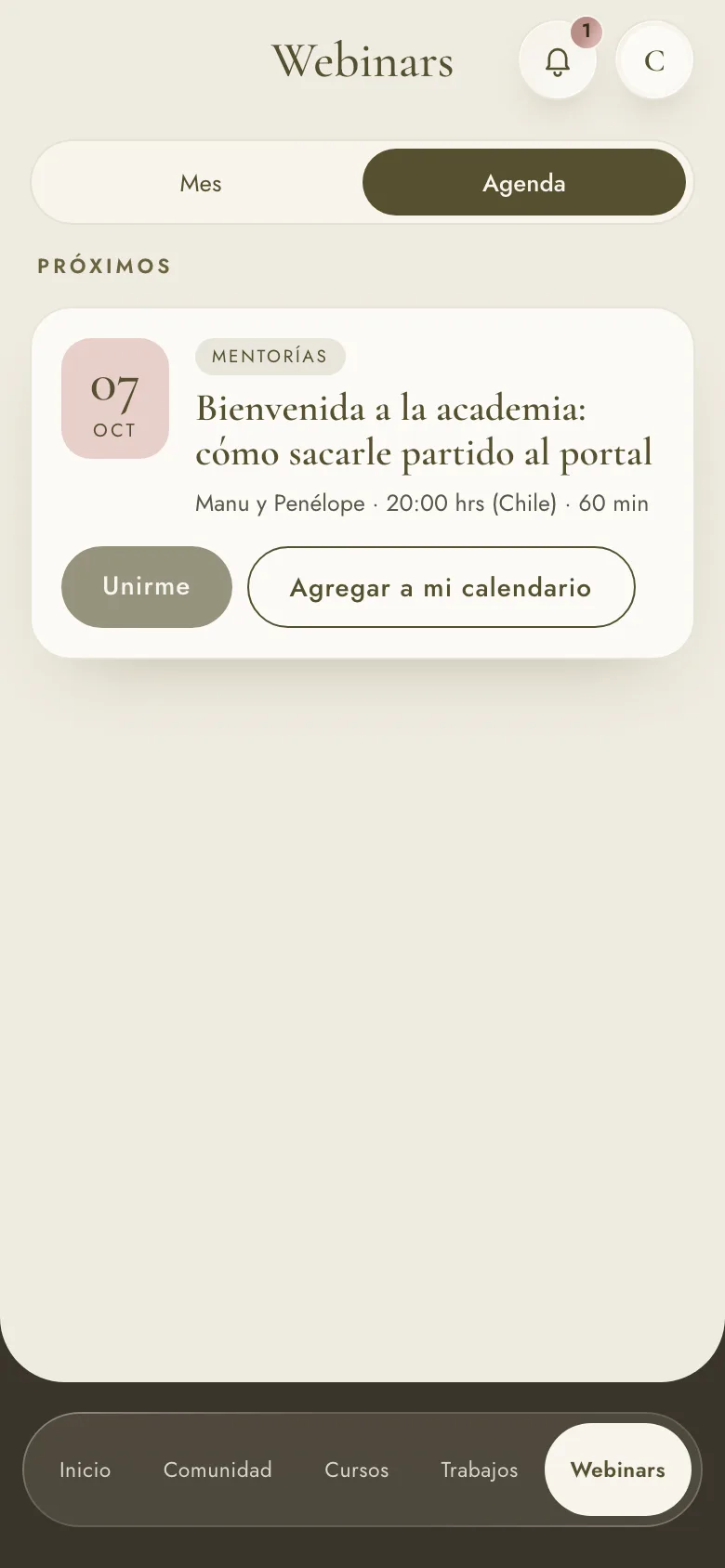This screenshot has width=725, height=1568.
Task: Tap Unirme to join the webinar
Action: tap(147, 587)
